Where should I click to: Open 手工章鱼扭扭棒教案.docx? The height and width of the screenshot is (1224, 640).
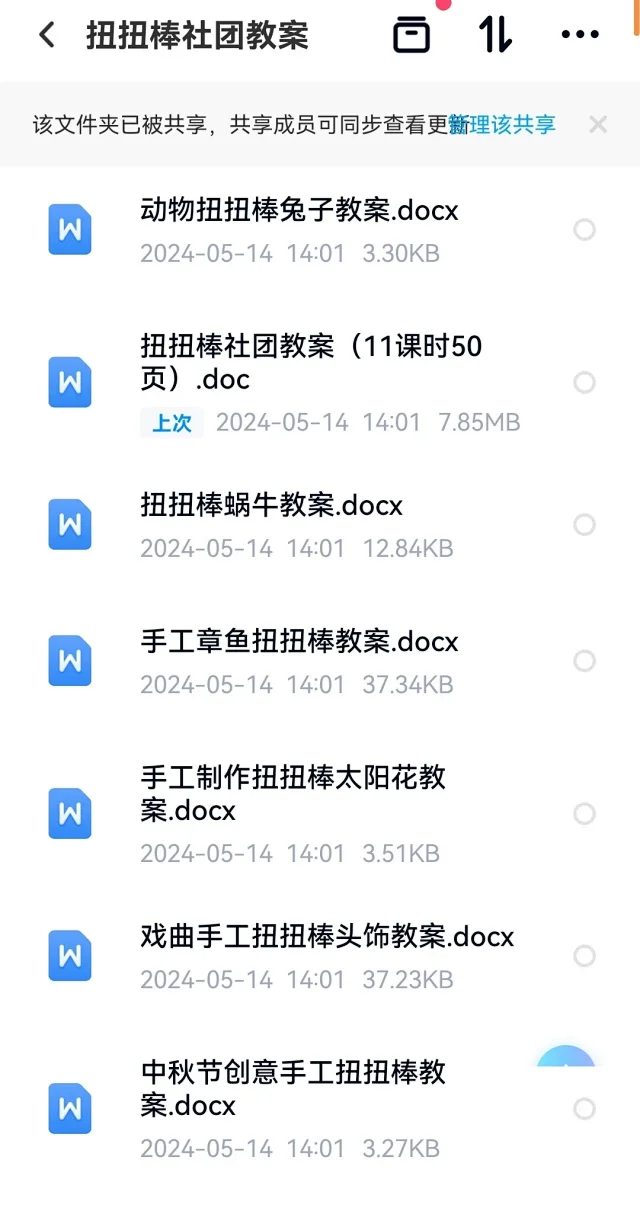[x=320, y=661]
